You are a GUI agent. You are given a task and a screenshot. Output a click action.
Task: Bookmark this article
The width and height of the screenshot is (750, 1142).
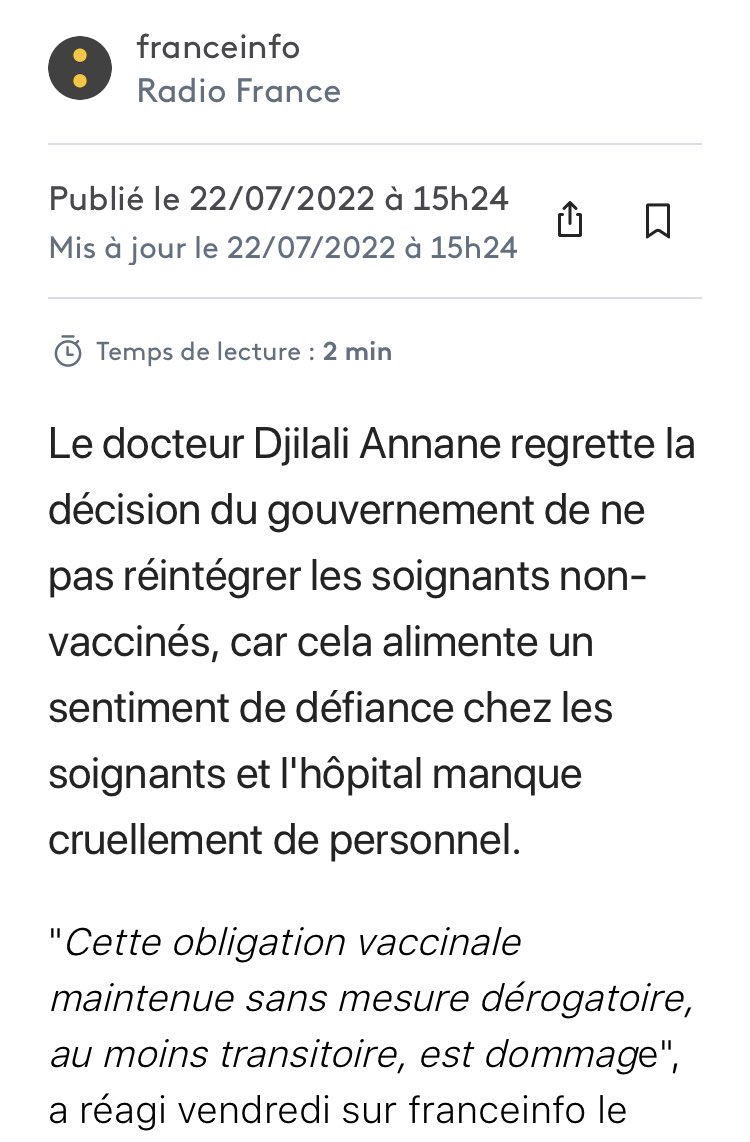point(657,220)
